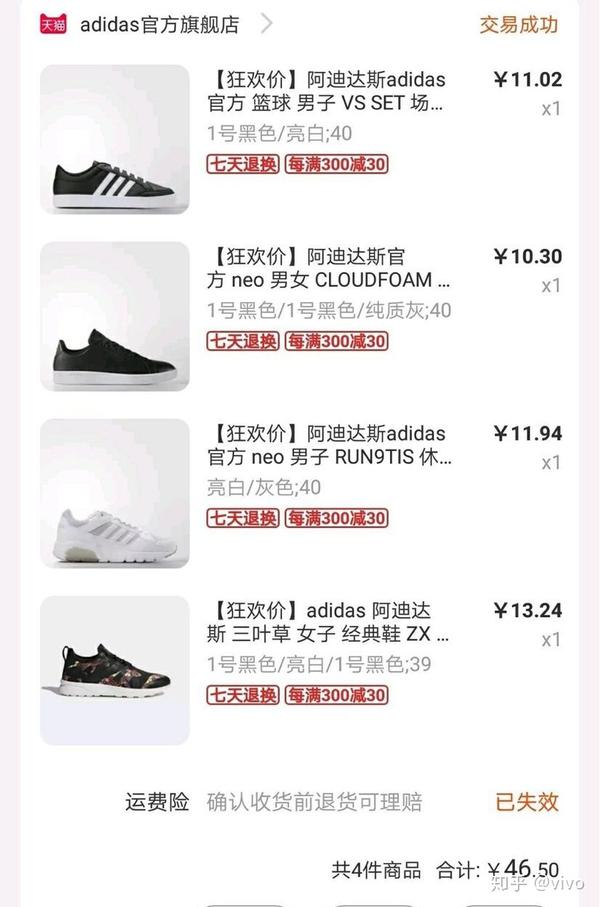Open the neo RUN9TIS white shoe item
This screenshot has width=600, height=907.
click(328, 446)
